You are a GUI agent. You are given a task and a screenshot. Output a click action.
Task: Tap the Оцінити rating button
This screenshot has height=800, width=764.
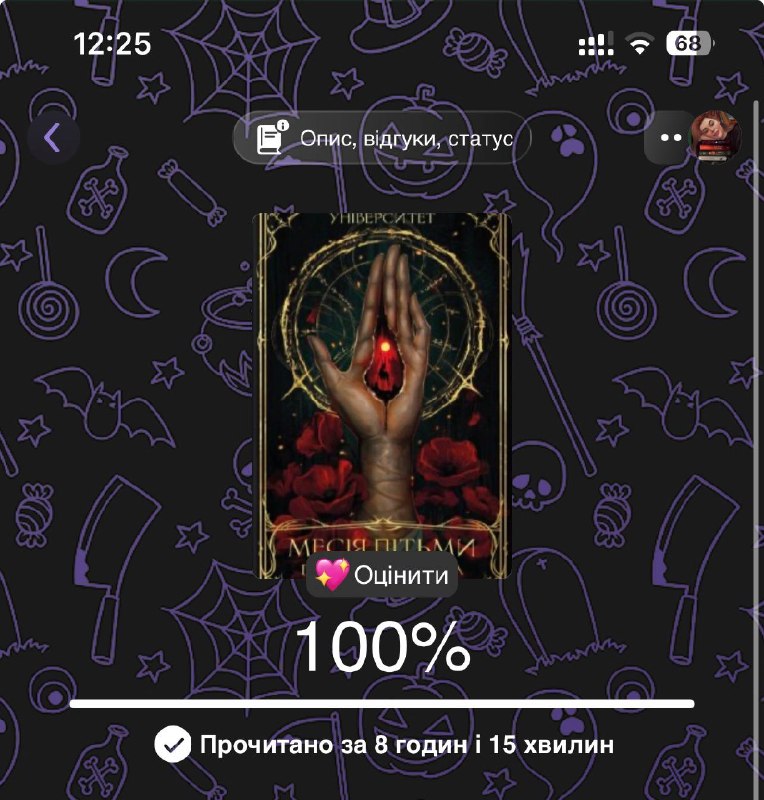click(x=382, y=574)
